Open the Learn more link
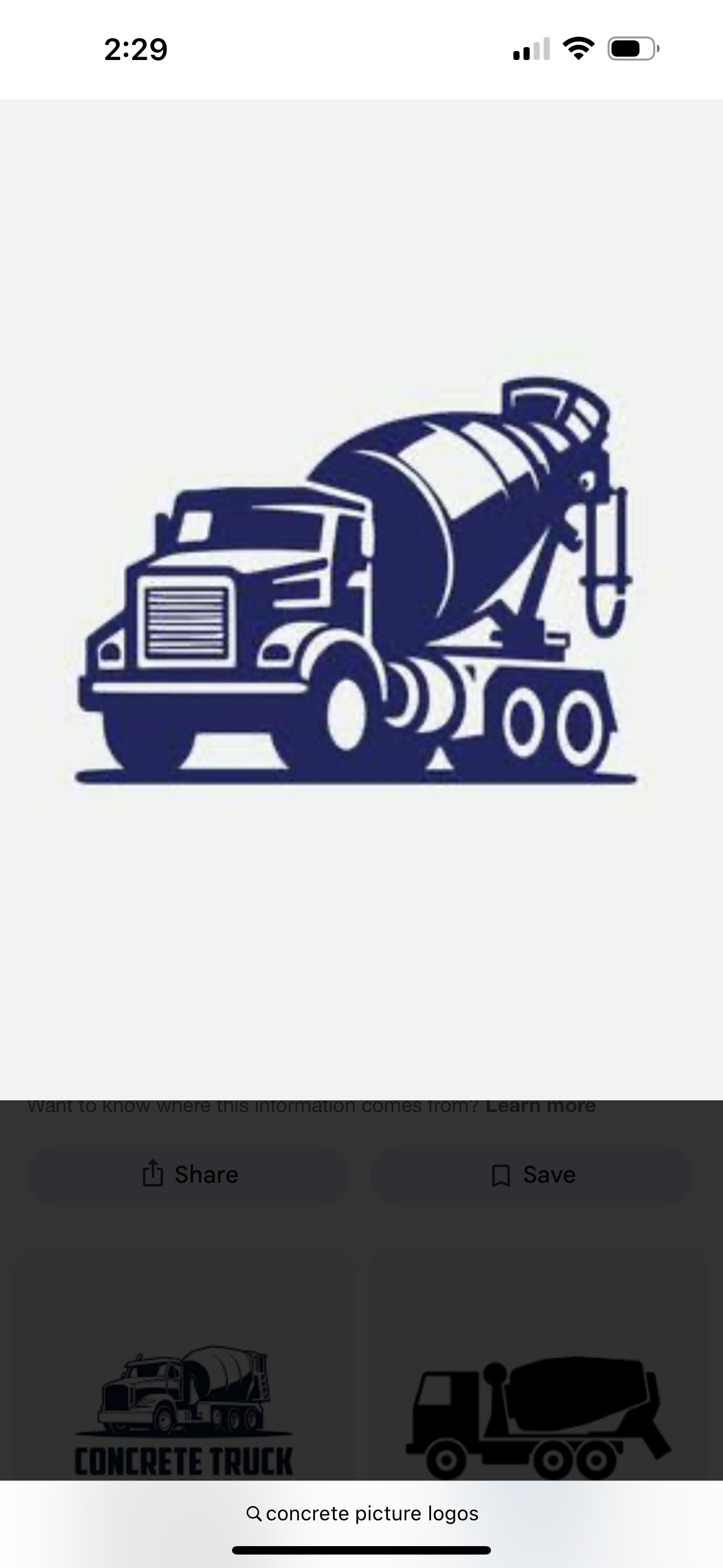This screenshot has height=1568, width=723. click(x=540, y=1106)
